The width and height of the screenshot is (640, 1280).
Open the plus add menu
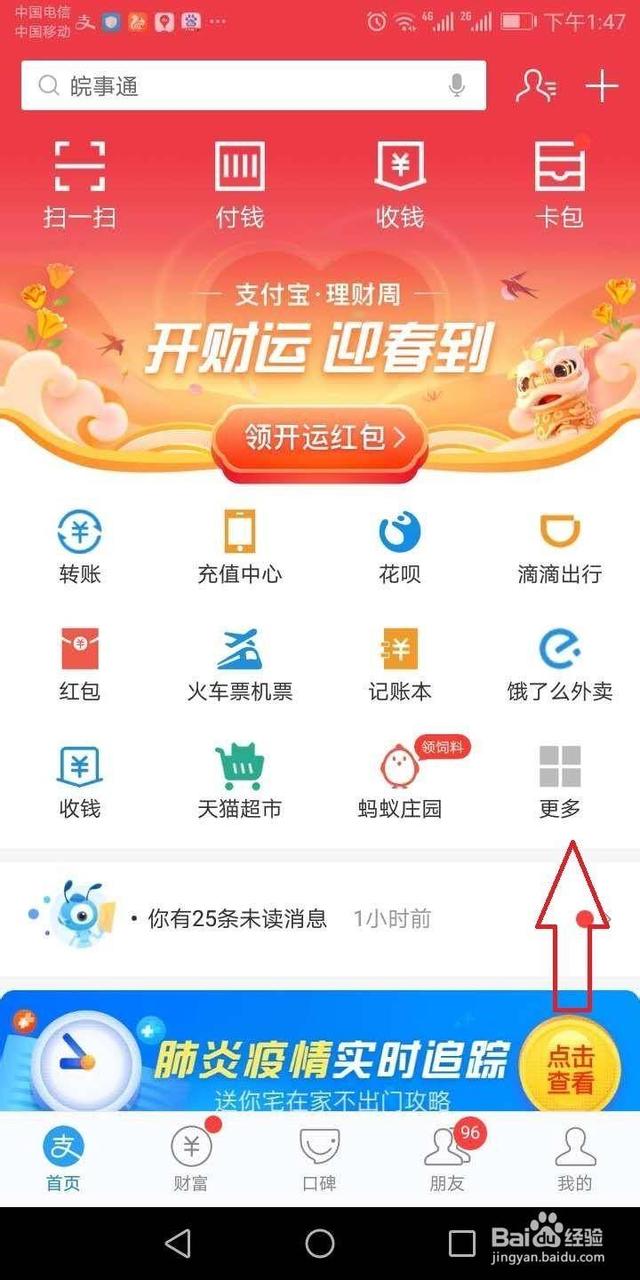click(602, 87)
